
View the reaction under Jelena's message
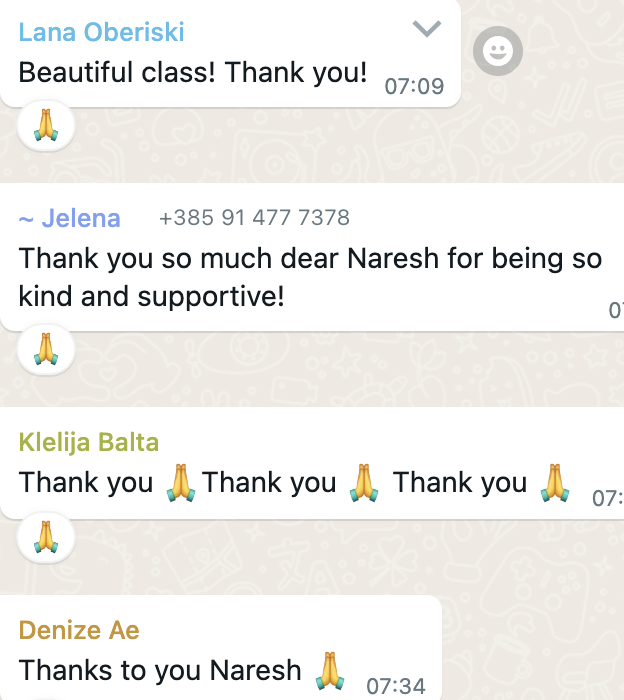[45, 349]
